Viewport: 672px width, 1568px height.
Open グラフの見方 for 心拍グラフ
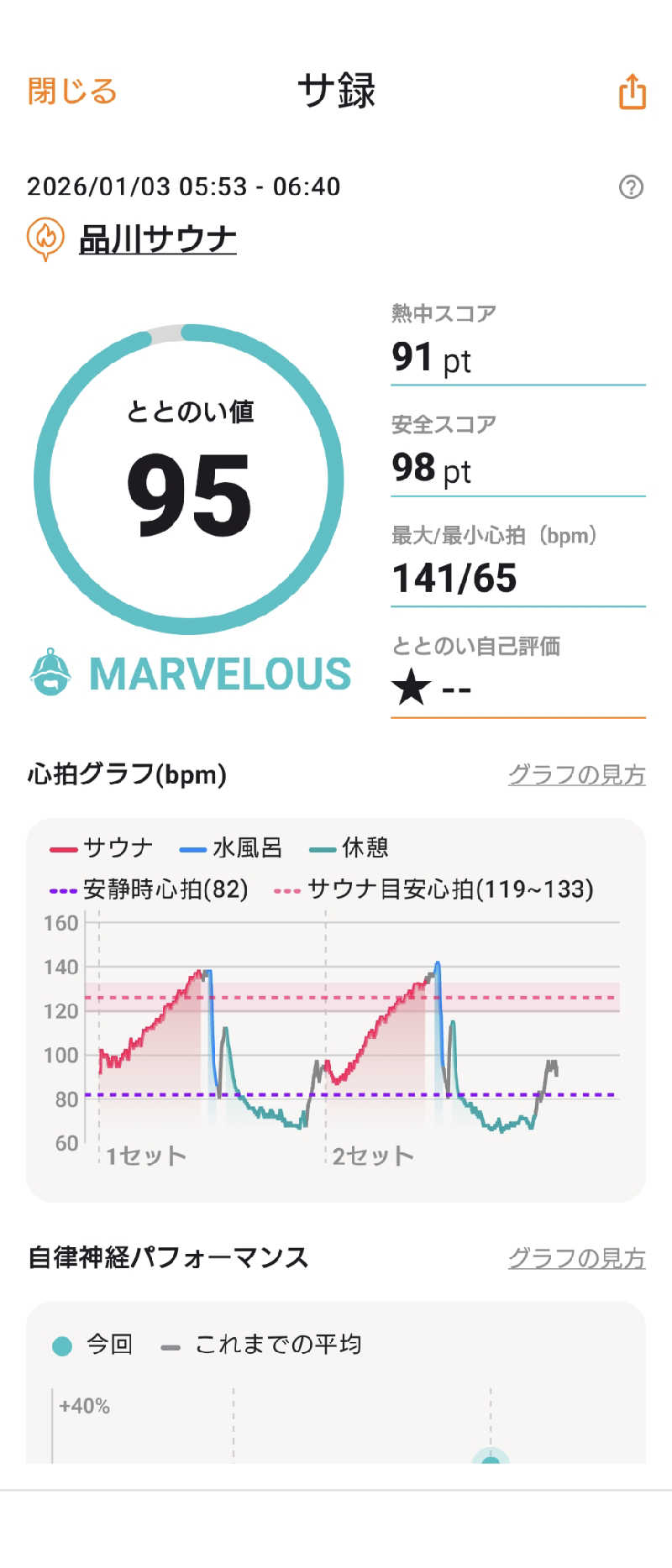click(x=576, y=774)
